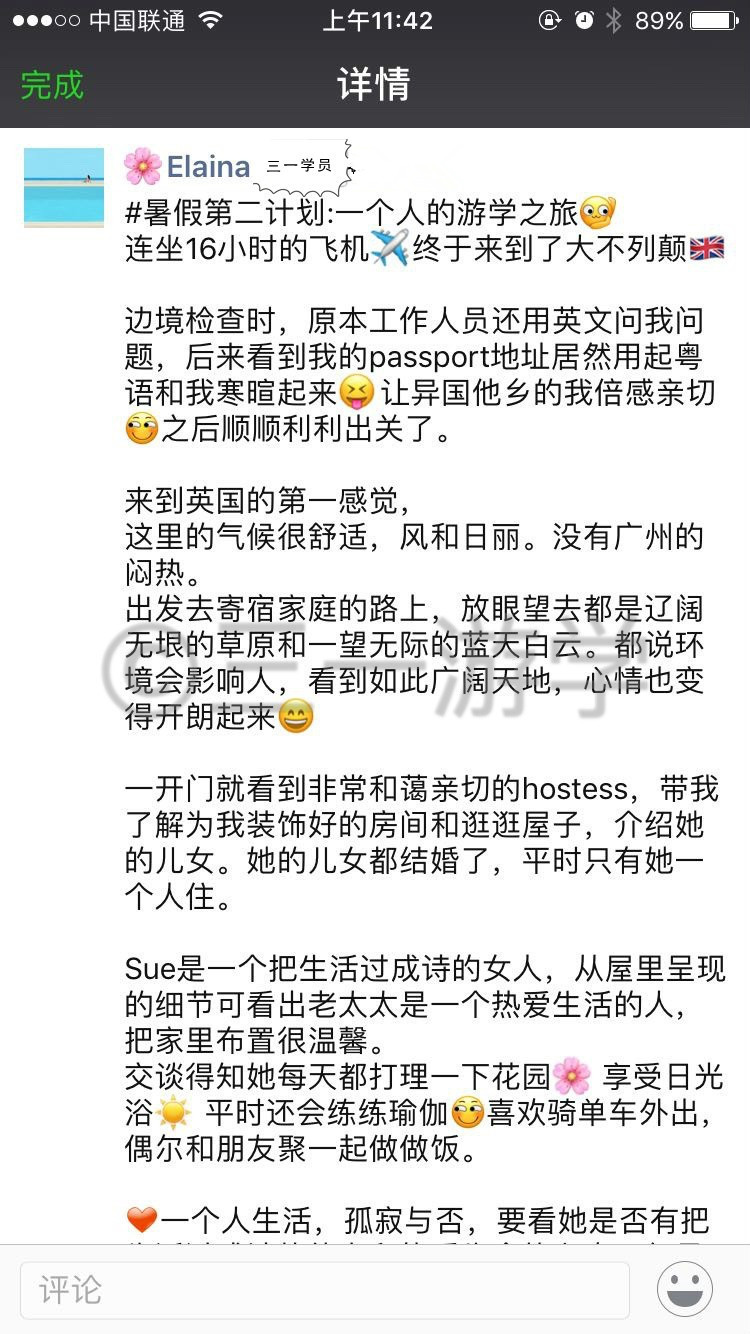Open Elaina's profile picture
The image size is (750, 1334).
[x=64, y=187]
